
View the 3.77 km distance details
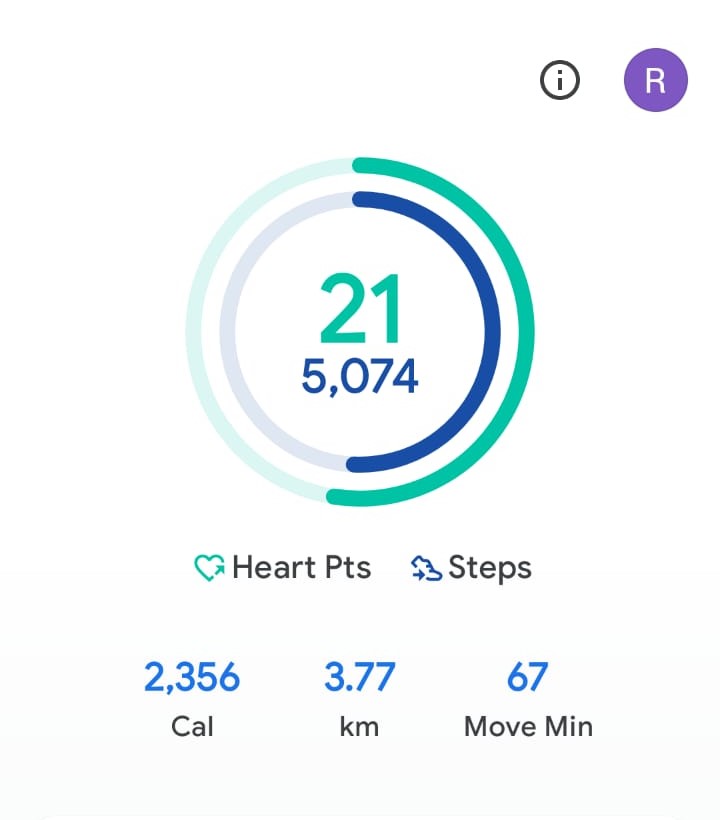(x=359, y=698)
